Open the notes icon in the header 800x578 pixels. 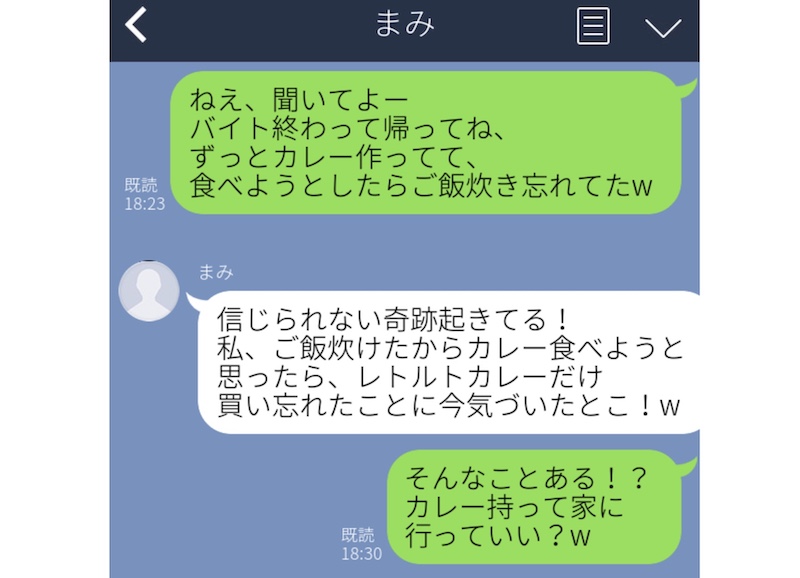pos(593,26)
